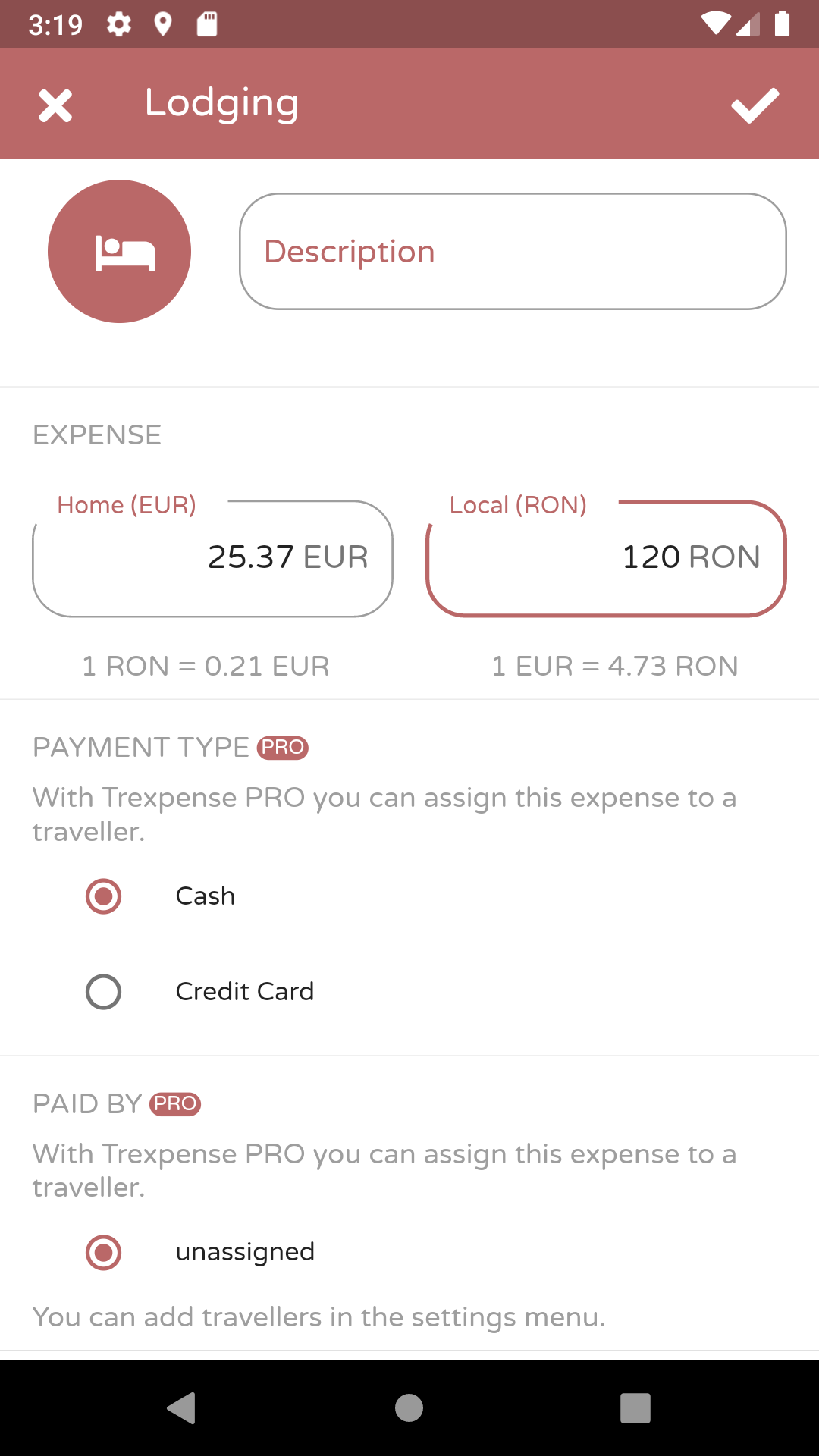
Task: Select the unassigned payer option
Action: coord(104,1252)
